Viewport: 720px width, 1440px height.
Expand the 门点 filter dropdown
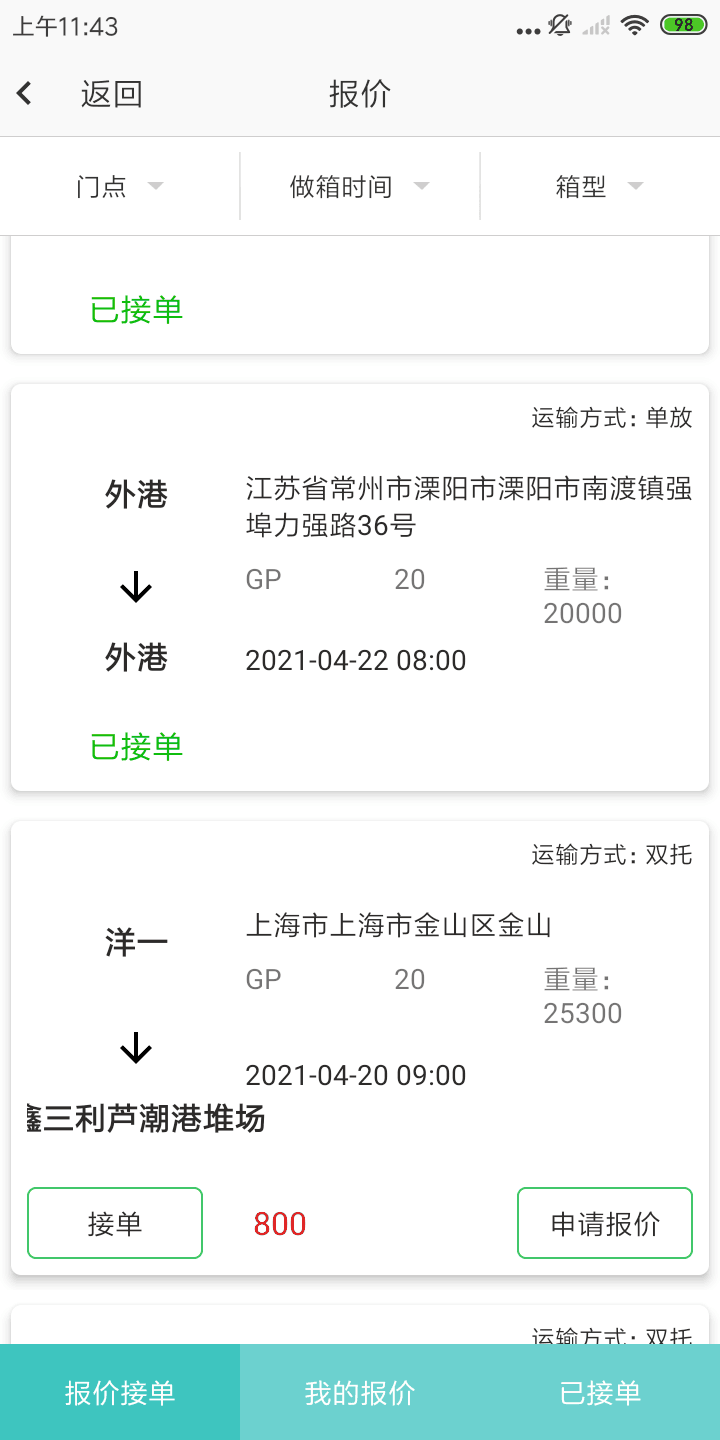(x=120, y=187)
